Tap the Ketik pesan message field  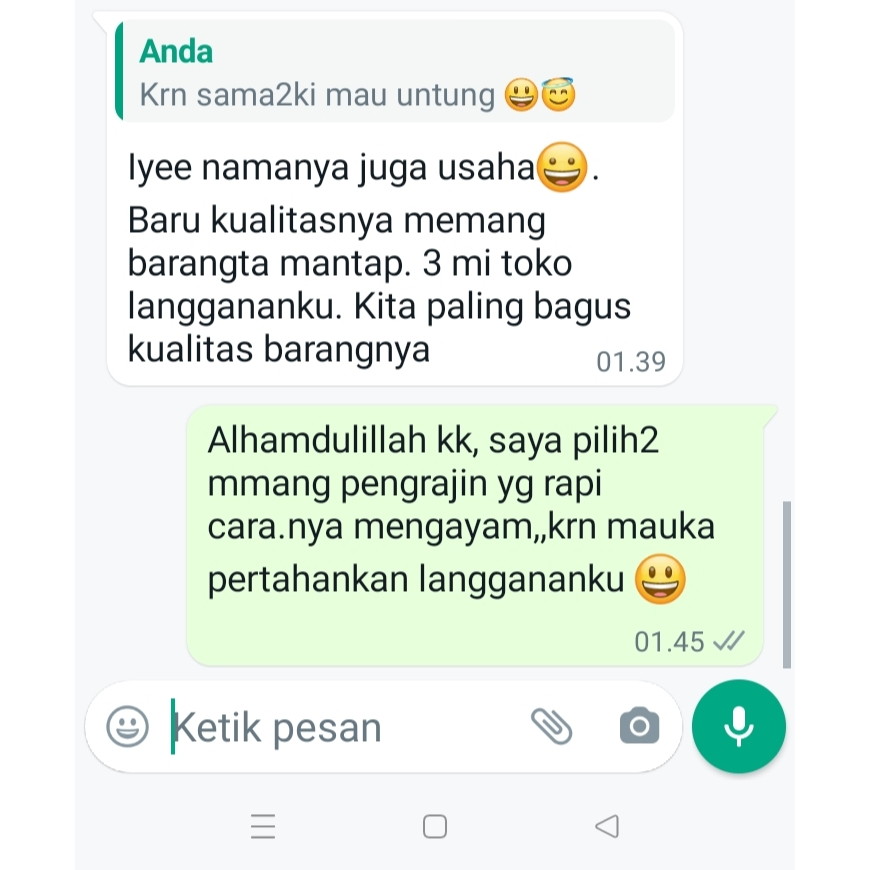[340, 727]
